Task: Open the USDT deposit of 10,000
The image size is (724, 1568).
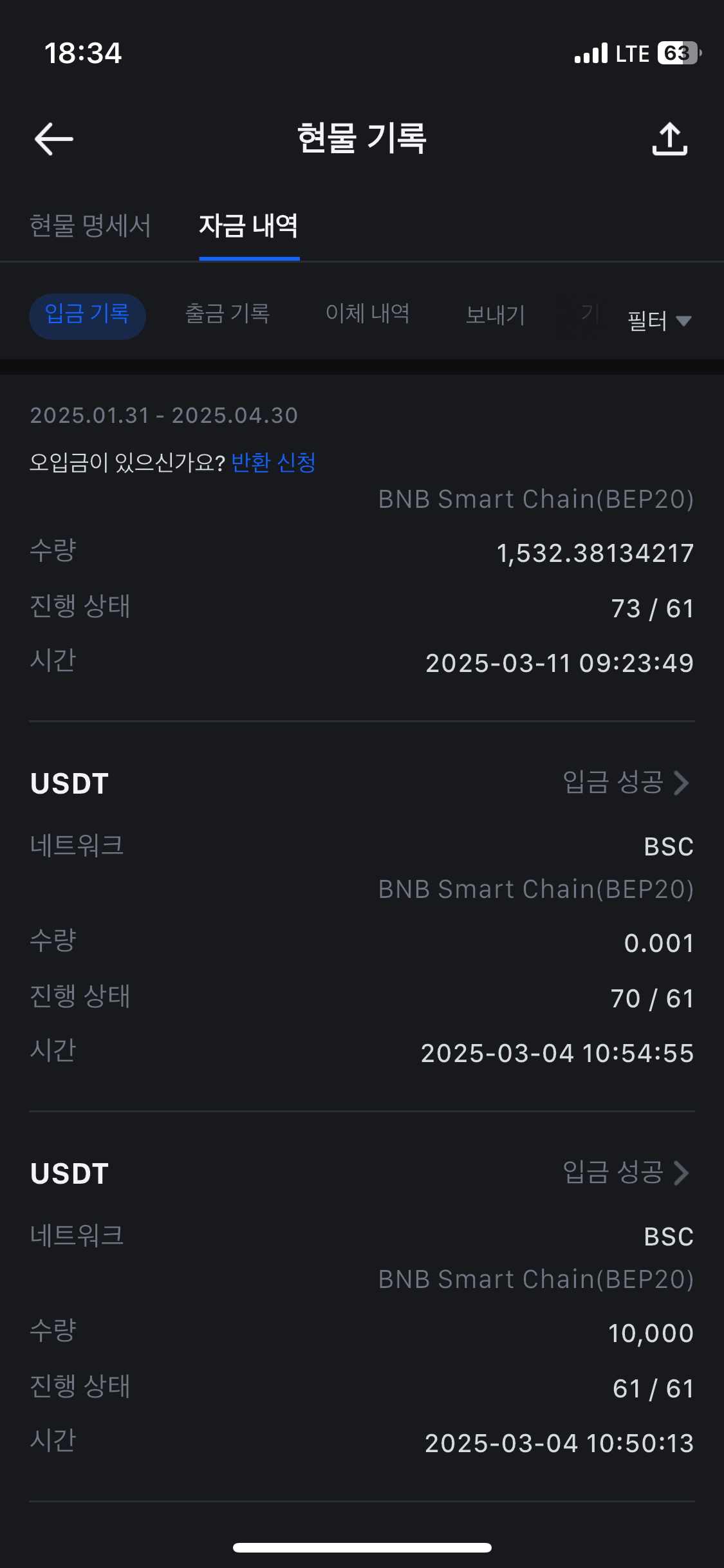Action: [625, 1173]
